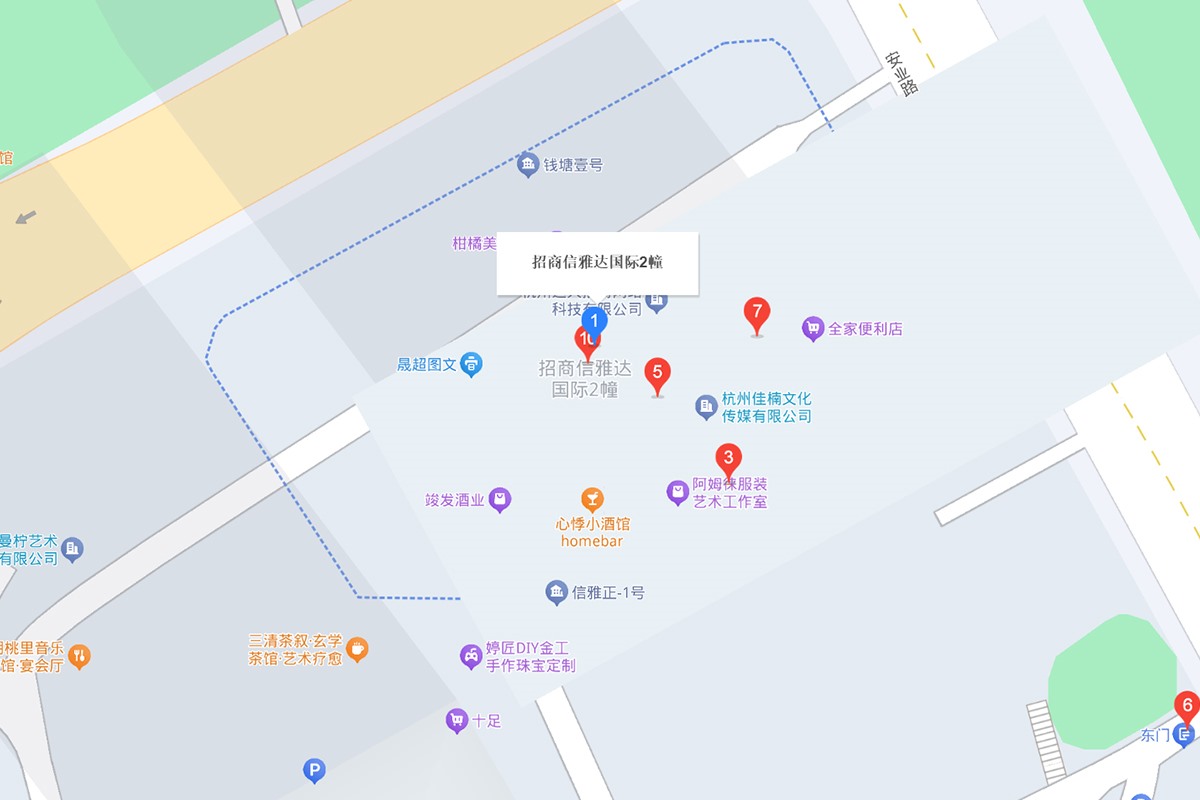Tap the 三清茶叙 teahouse icon
This screenshot has width=1200, height=800.
357,649
